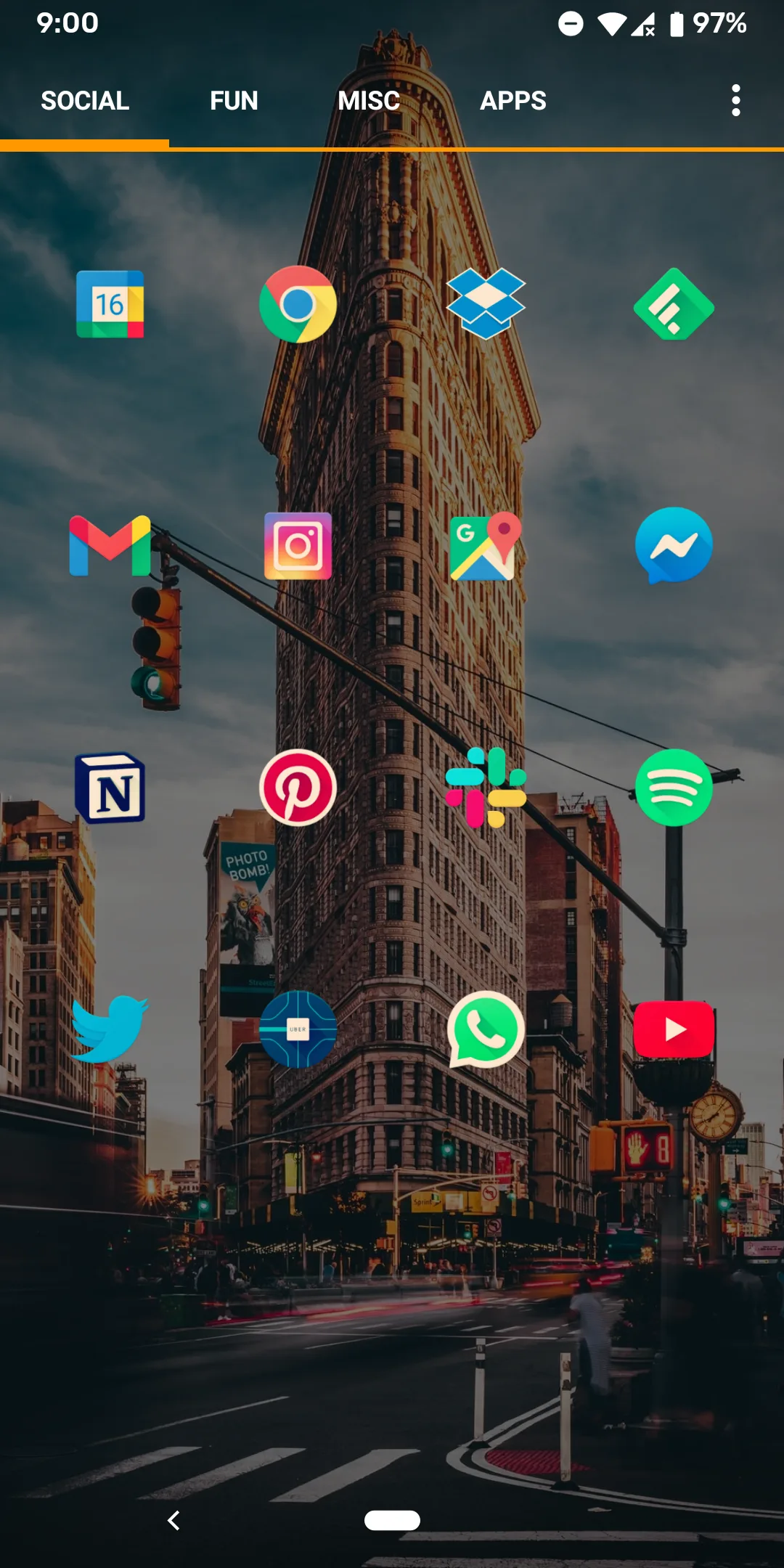Open the three-dot overflow menu

point(735,101)
